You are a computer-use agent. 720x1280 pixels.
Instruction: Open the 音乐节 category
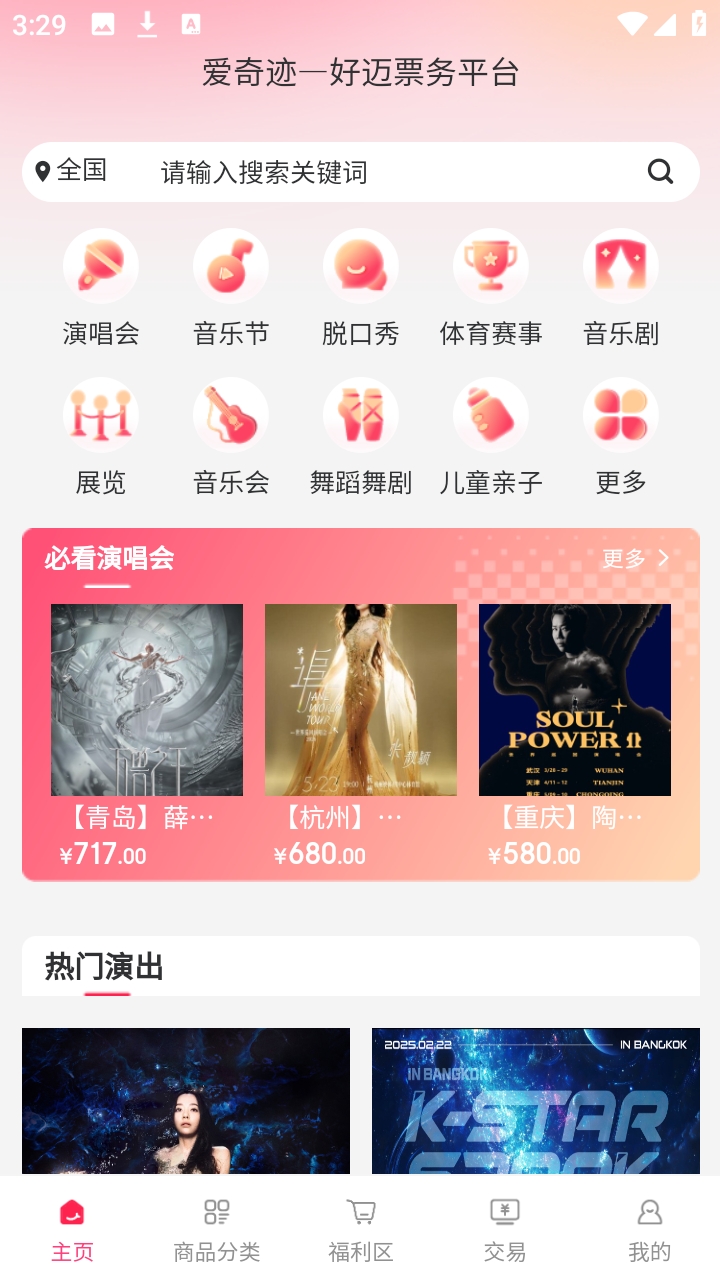click(x=231, y=288)
